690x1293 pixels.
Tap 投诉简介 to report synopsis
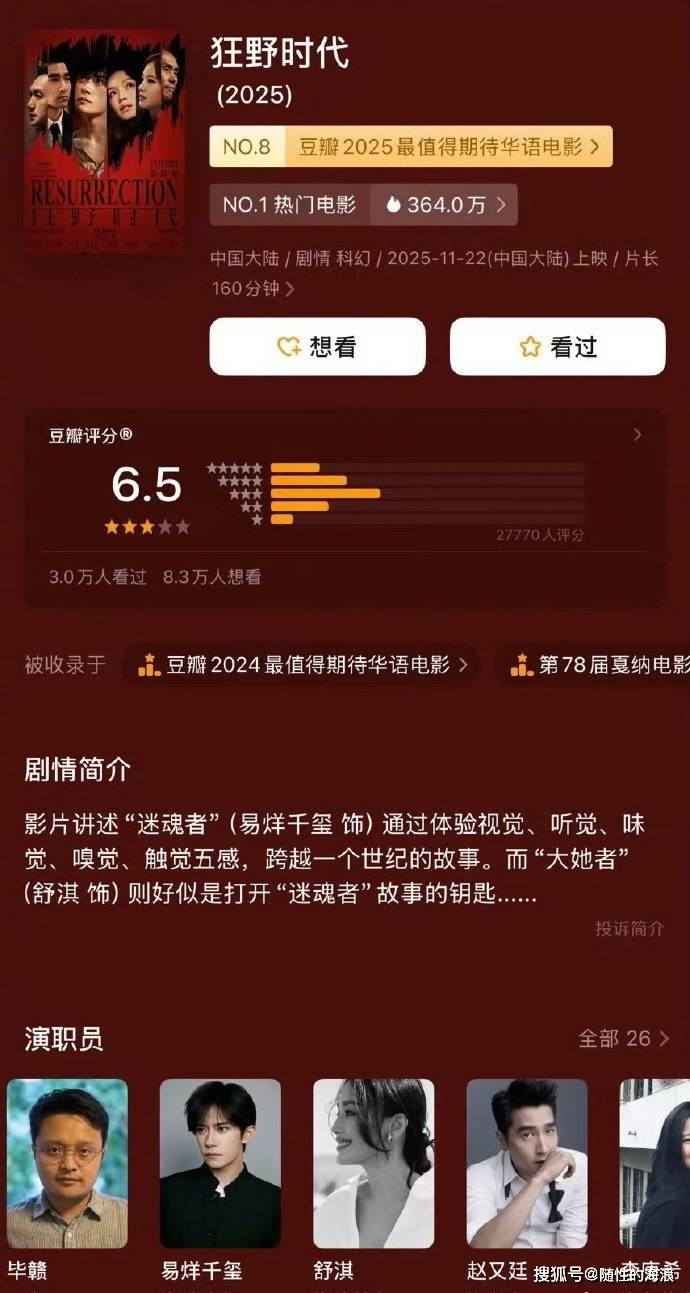click(x=629, y=928)
